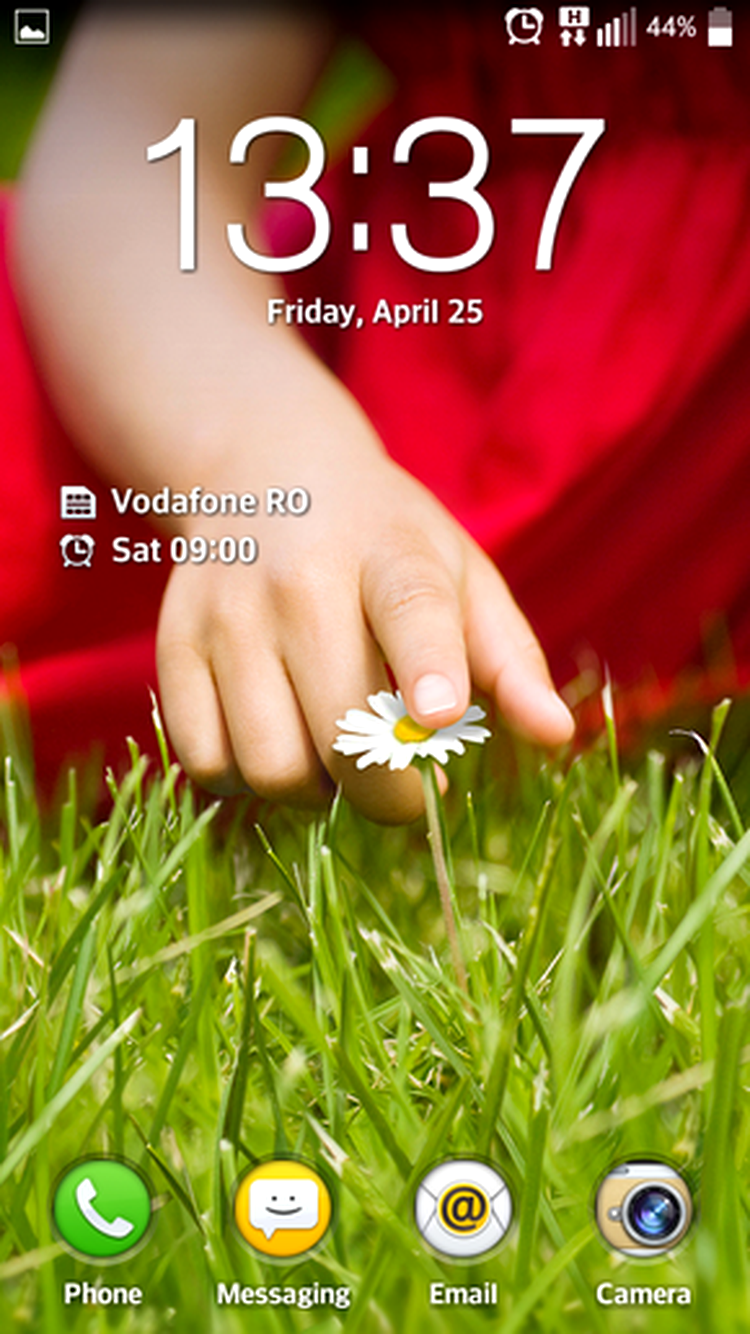Screen dimensions: 750x1334
Task: Open the Email app shortcut
Action: [x=463, y=1210]
